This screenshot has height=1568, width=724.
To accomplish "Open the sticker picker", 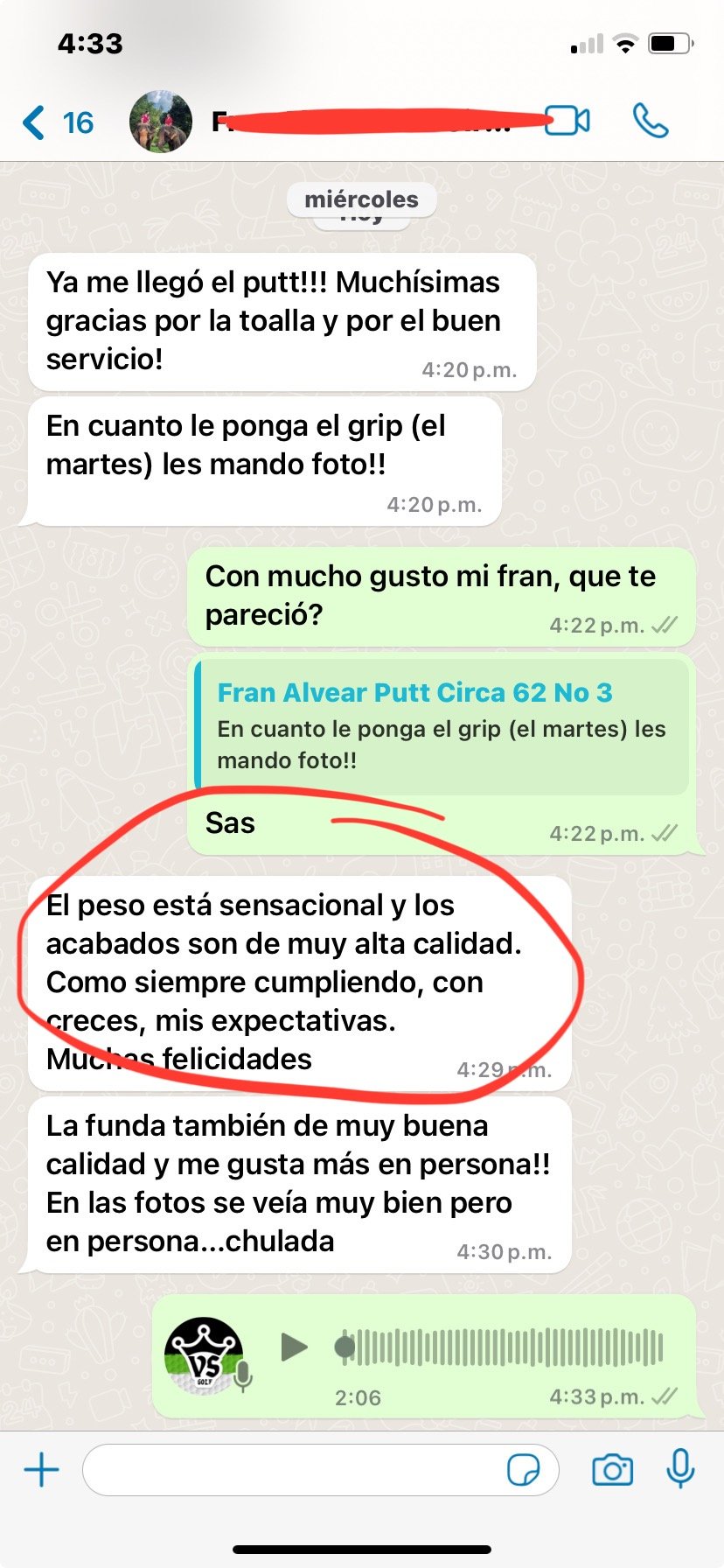I will point(524,1470).
